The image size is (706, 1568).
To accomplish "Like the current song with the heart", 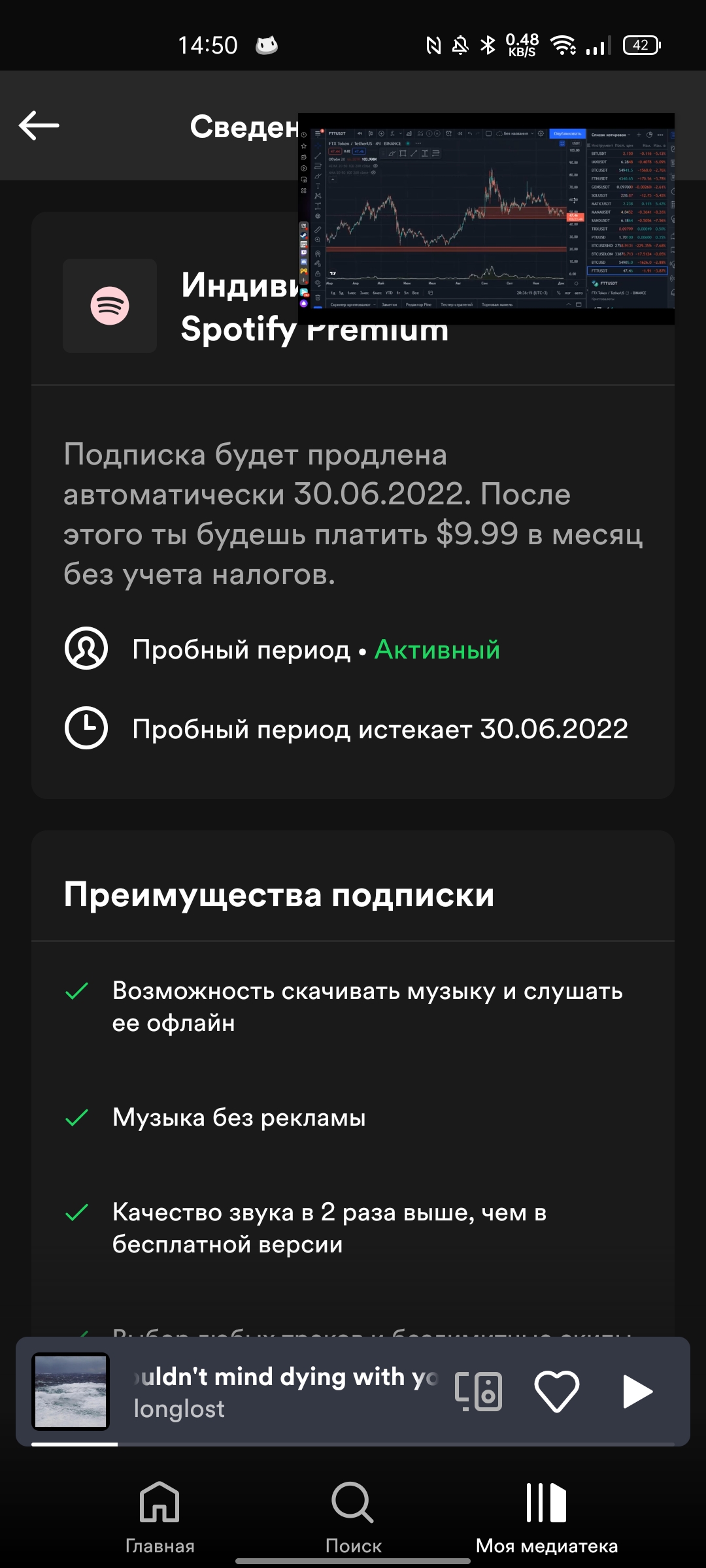I will (x=557, y=1392).
